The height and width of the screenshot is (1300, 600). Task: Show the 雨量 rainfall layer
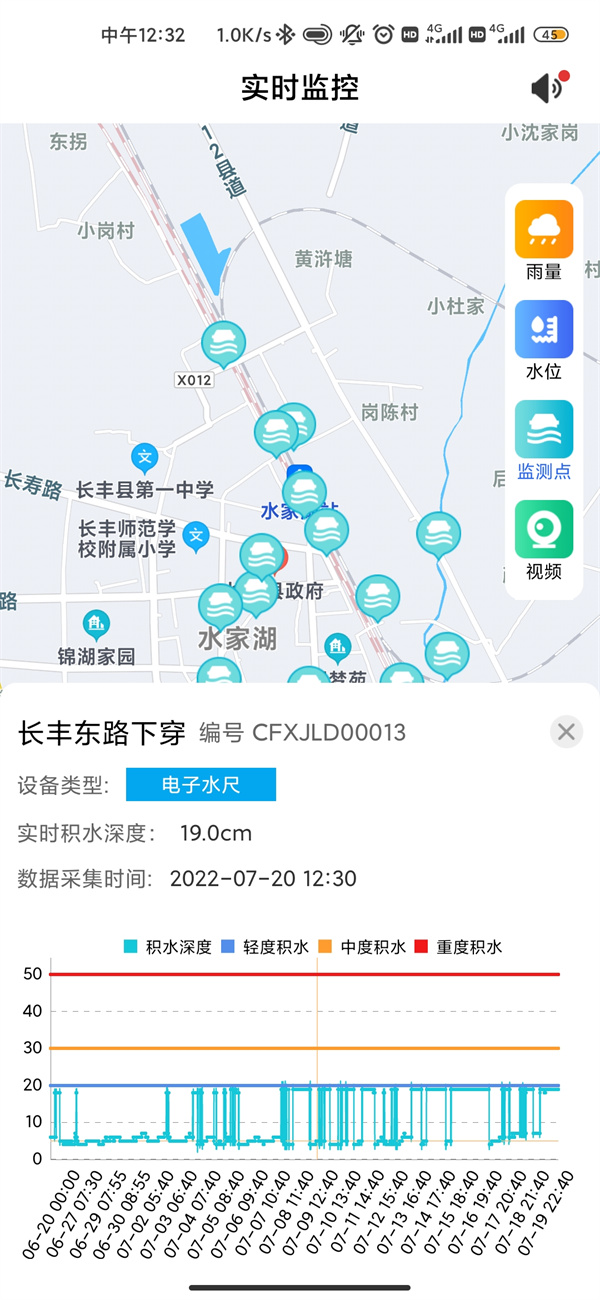544,240
